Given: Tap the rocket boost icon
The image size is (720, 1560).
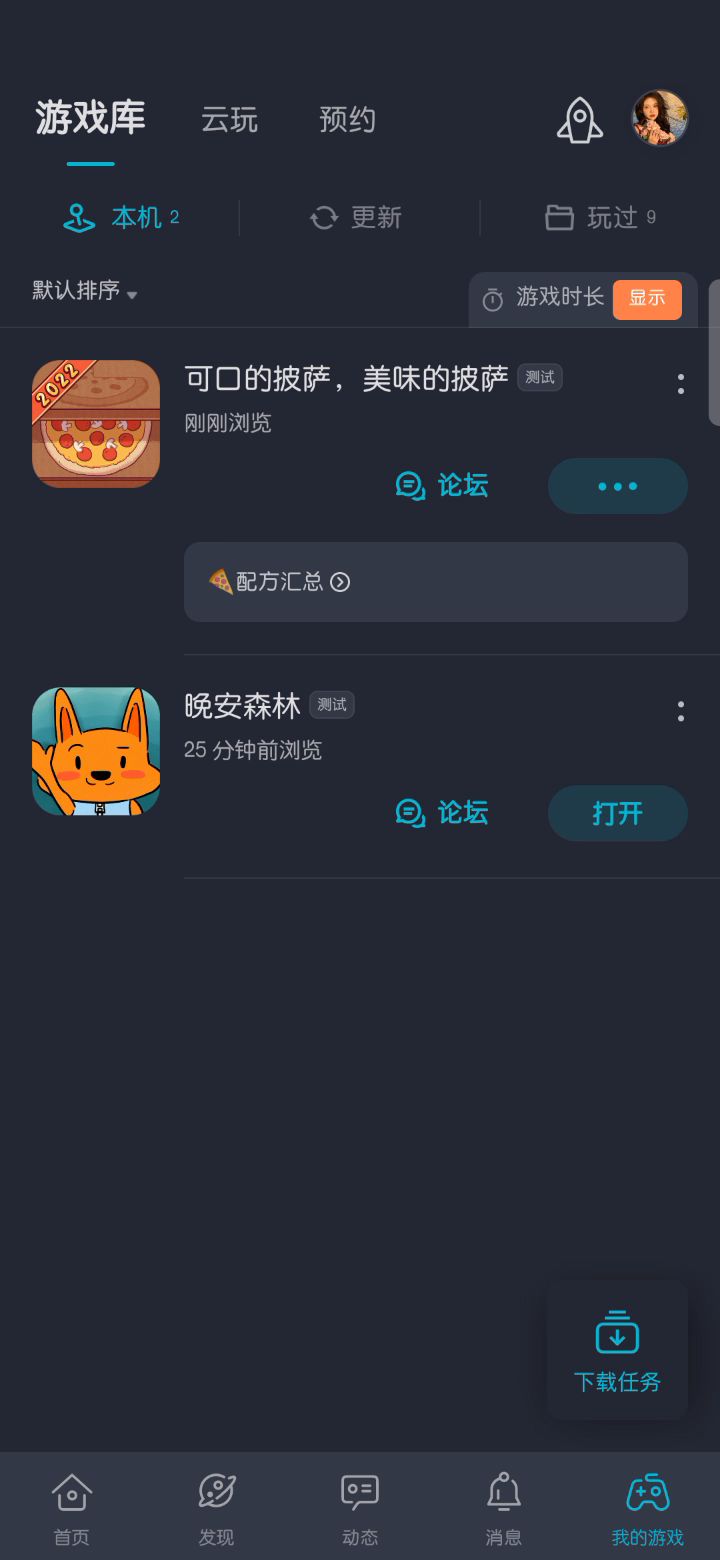Looking at the screenshot, I should click(x=580, y=120).
